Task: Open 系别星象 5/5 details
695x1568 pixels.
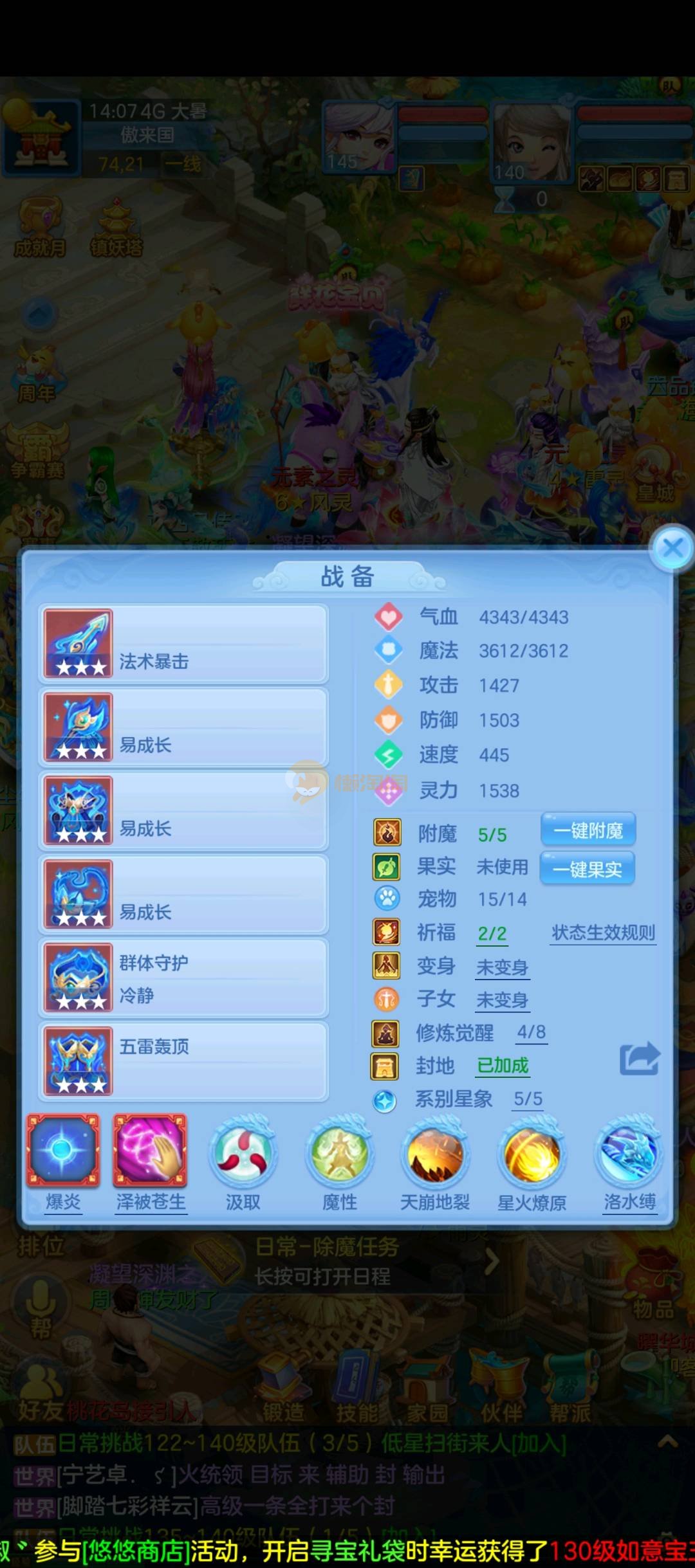Action: click(528, 1099)
